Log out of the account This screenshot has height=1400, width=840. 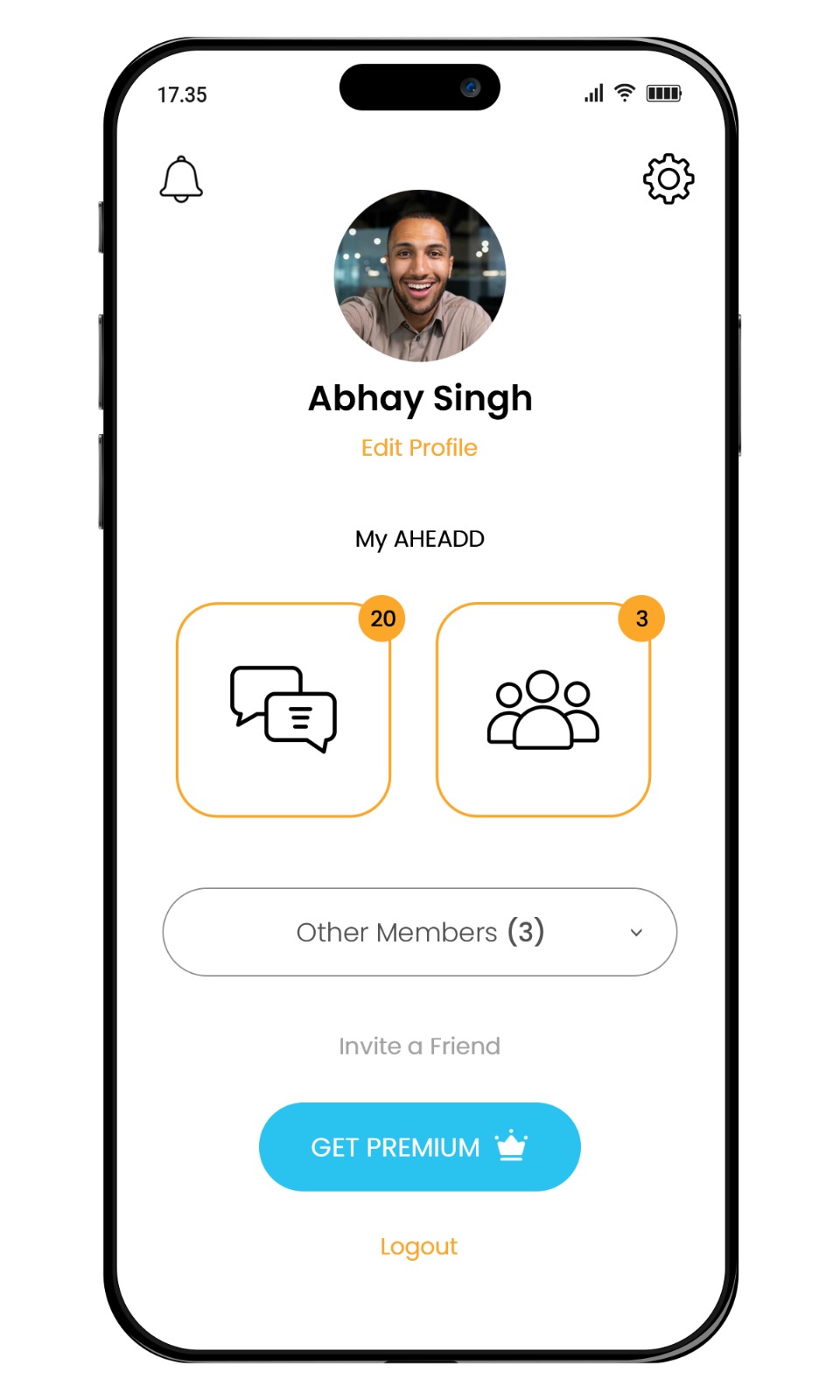419,1247
